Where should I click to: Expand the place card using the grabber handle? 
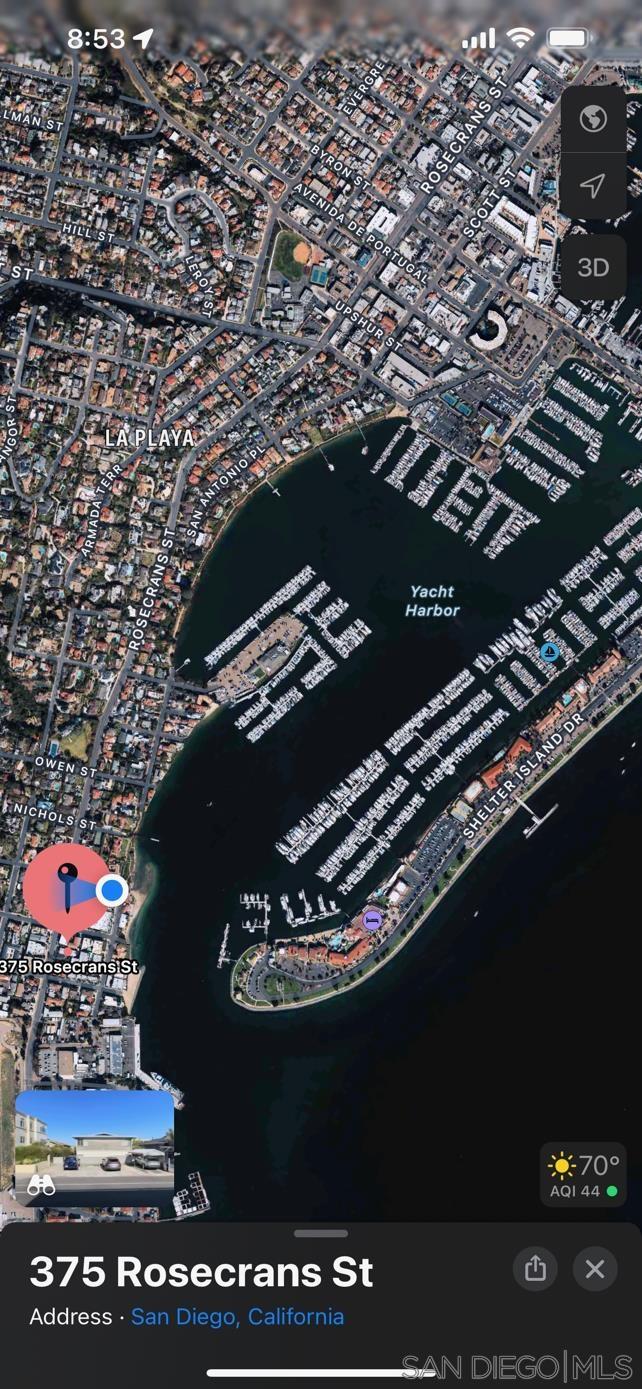[x=321, y=1233]
